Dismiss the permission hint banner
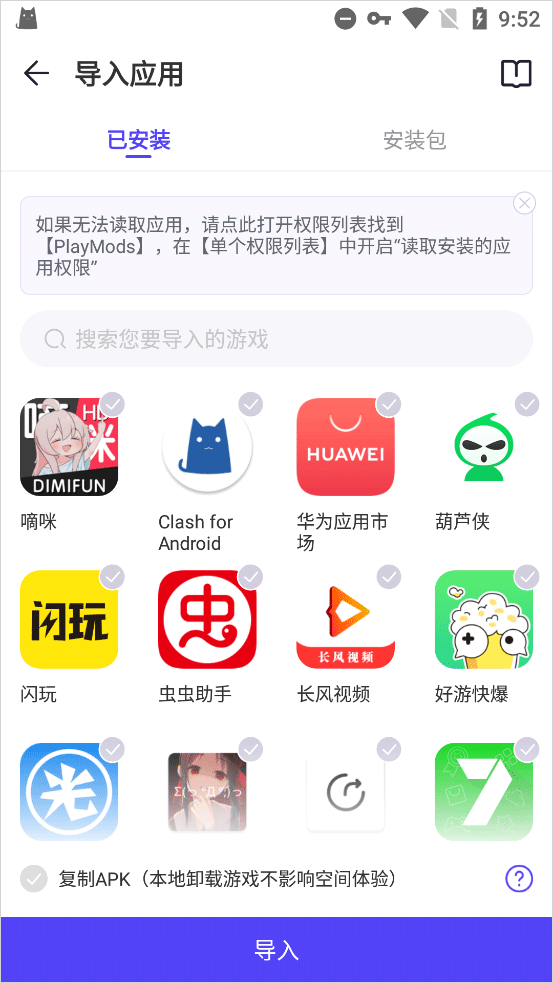 [524, 203]
